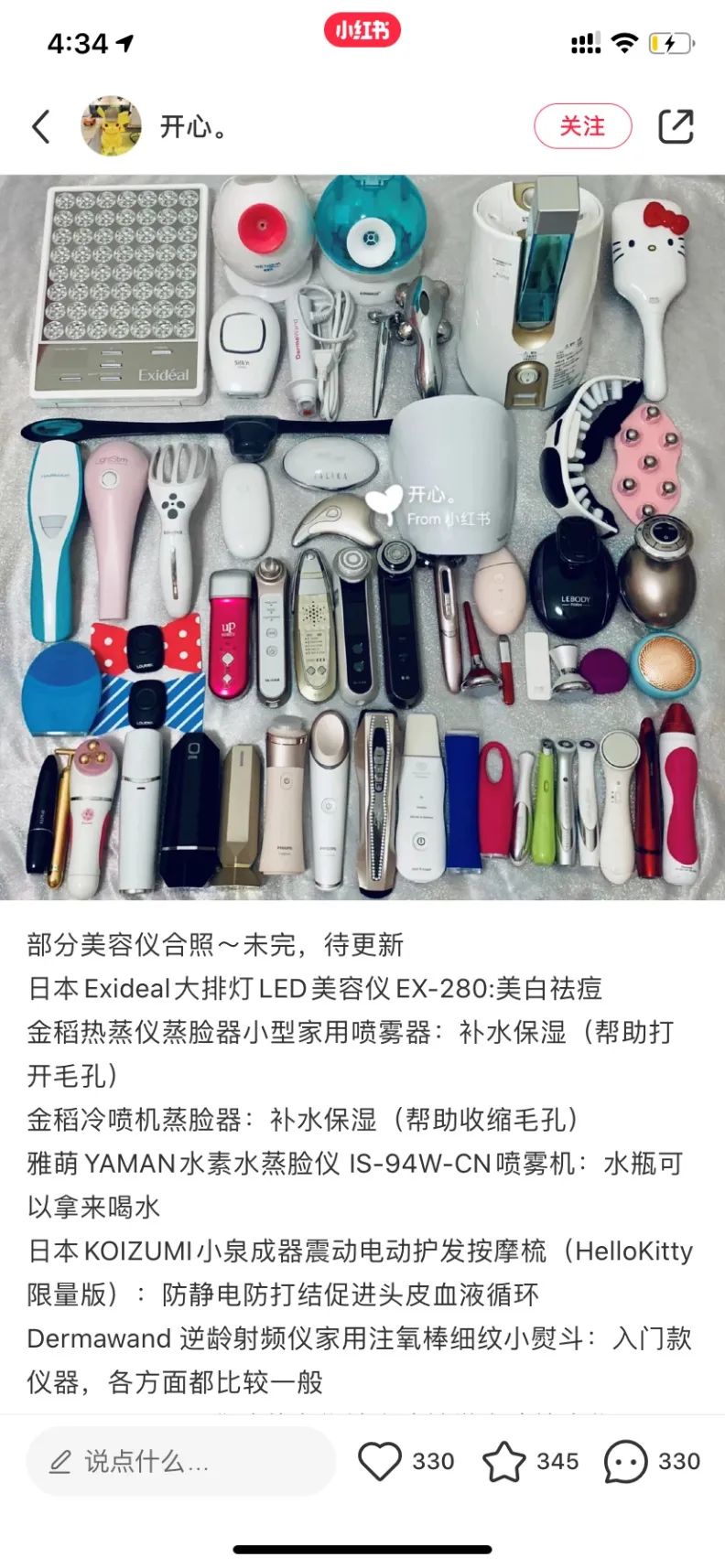This screenshot has height=1568, width=725.
Task: Like the post with the heart icon
Action: (379, 1461)
